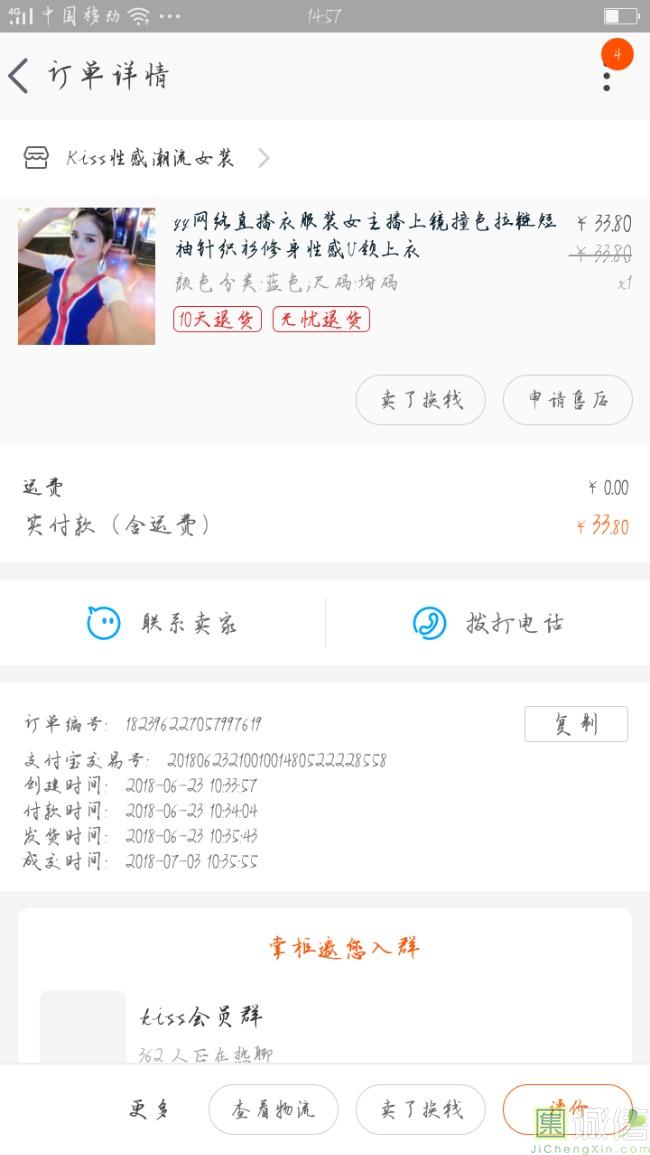650x1155 pixels.
Task: Check shipment tracking via 查看物流
Action: (273, 1109)
